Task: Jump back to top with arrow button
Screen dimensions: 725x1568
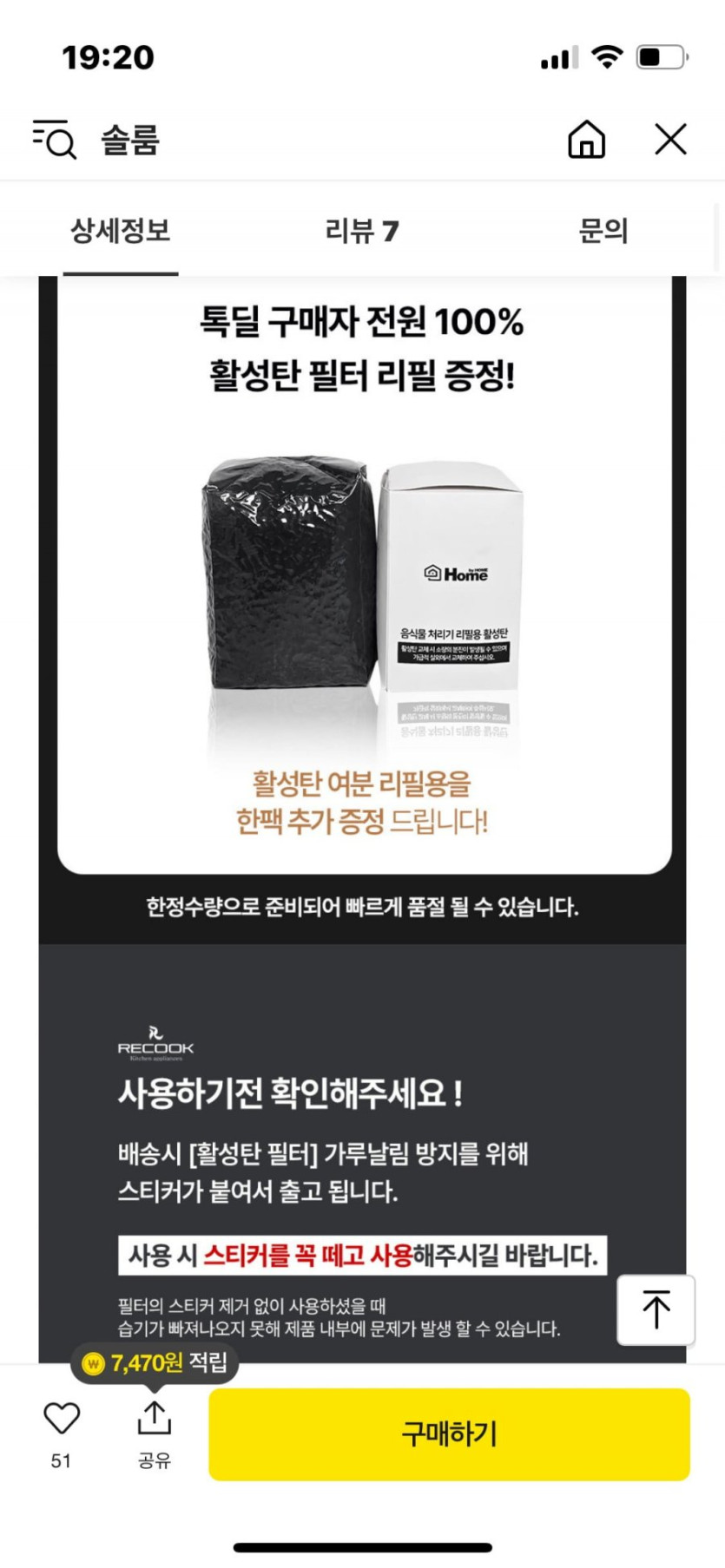Action: coord(656,1309)
